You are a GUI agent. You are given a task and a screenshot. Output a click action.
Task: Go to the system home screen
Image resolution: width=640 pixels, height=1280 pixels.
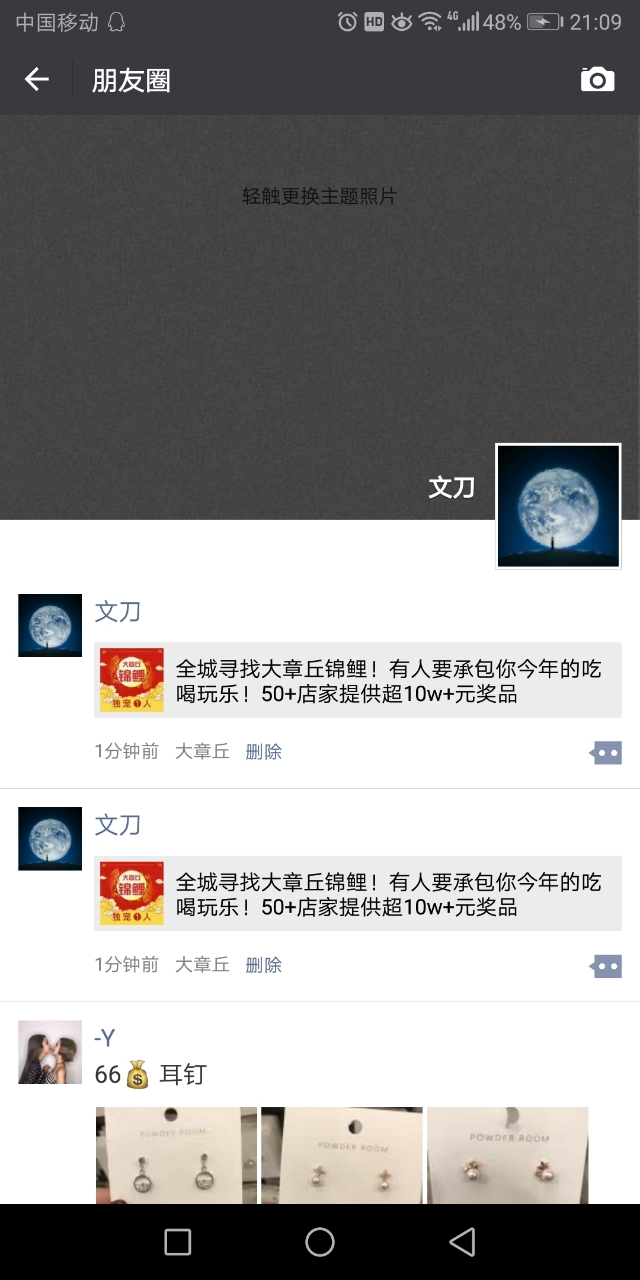[x=320, y=1242]
